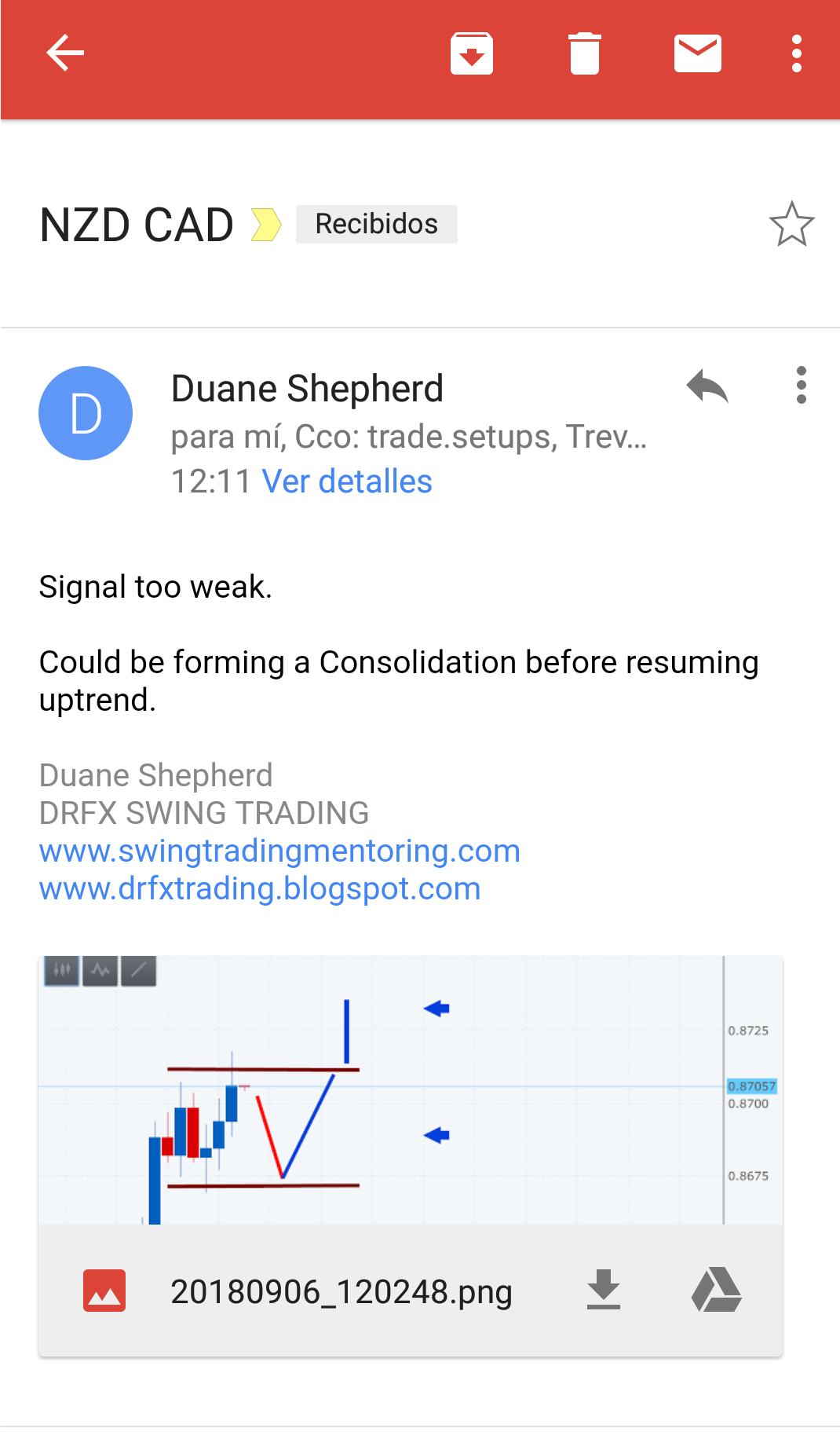Tap Ver detalles to show recipients
The height and width of the screenshot is (1439, 840).
click(x=346, y=481)
